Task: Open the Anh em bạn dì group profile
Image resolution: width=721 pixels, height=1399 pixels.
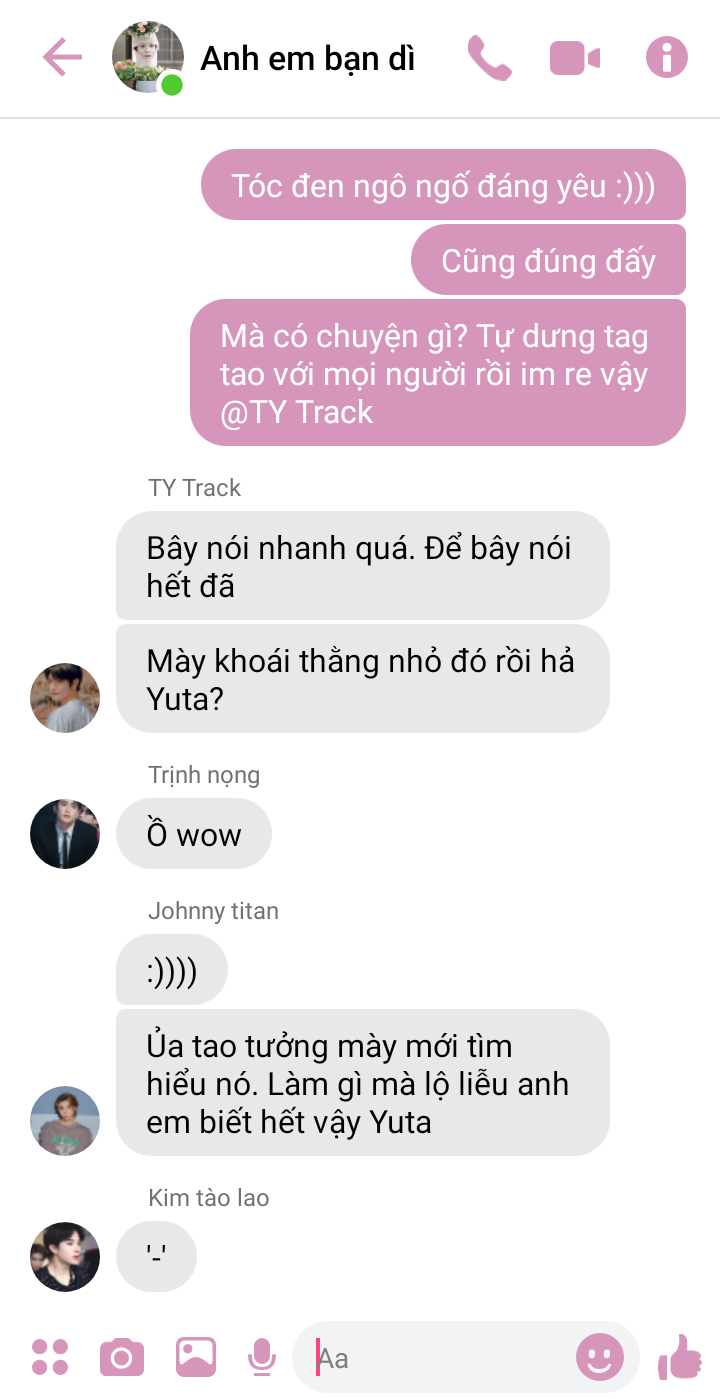Action: (x=148, y=58)
